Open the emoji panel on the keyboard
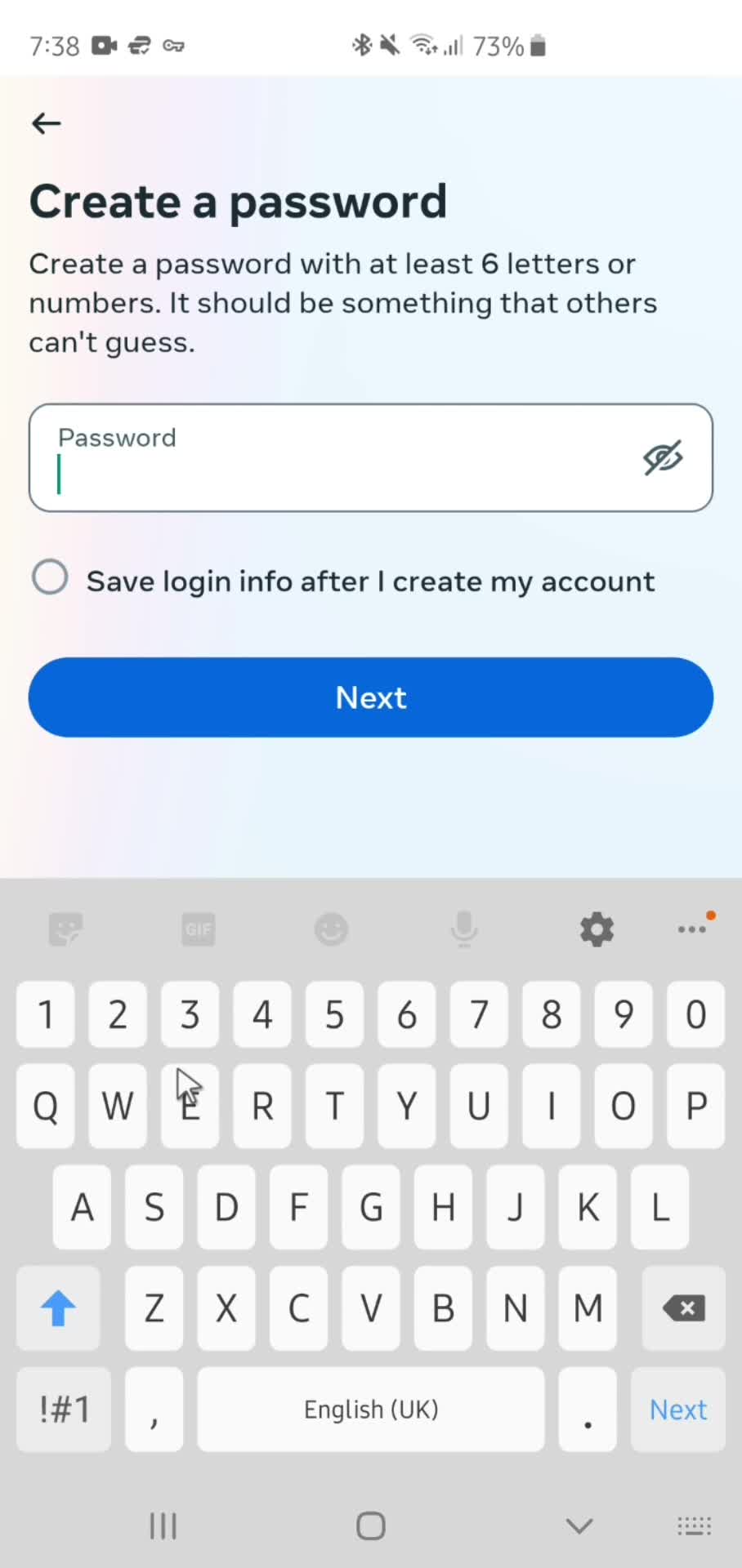742x1568 pixels. [x=331, y=929]
